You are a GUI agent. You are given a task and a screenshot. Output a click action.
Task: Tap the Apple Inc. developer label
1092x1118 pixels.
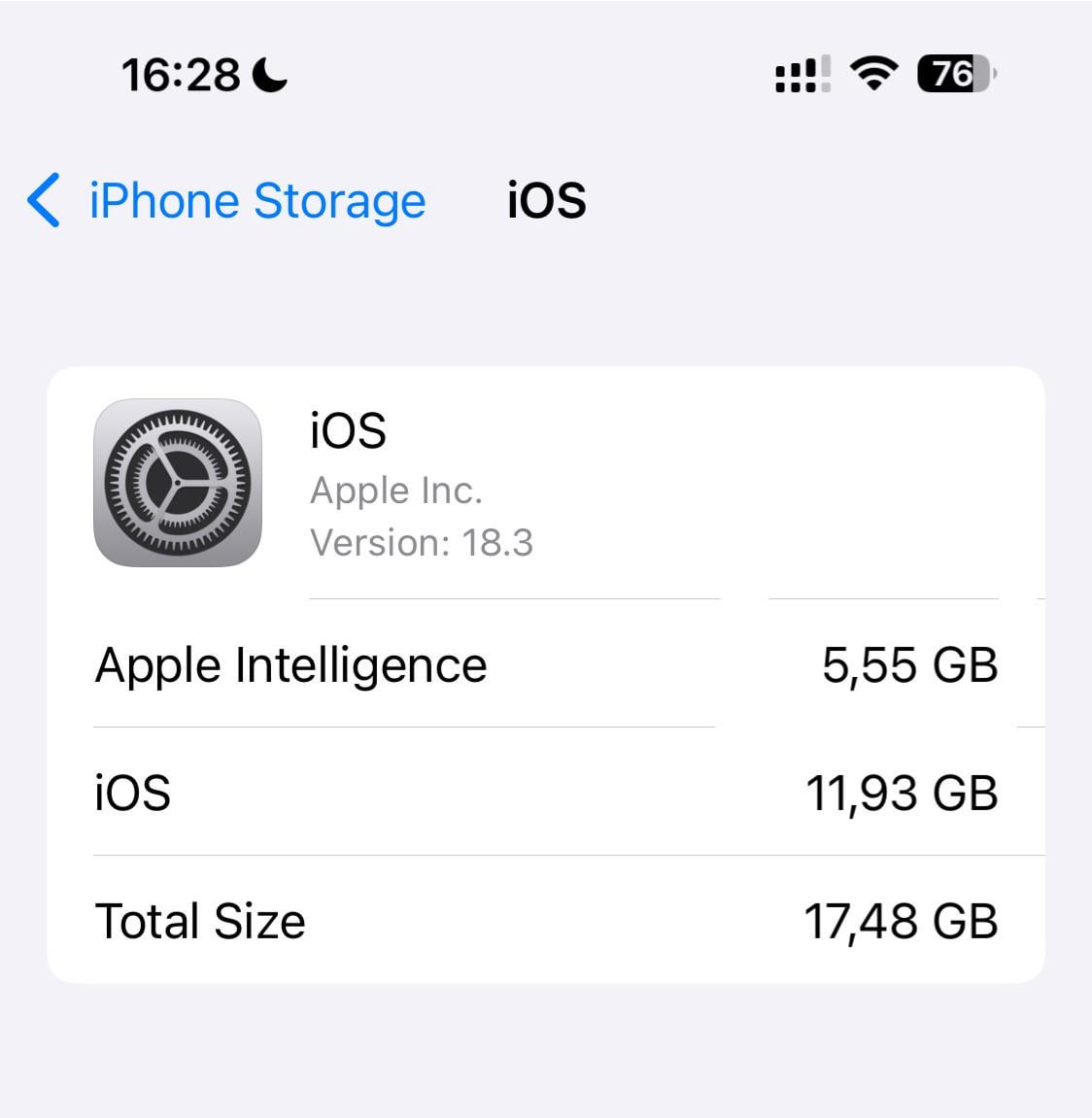pos(397,491)
